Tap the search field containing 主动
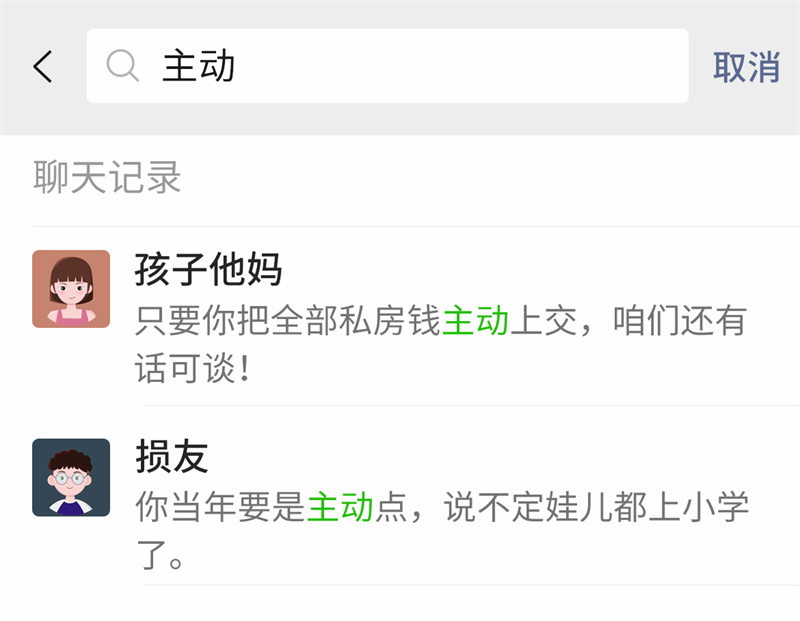 [400, 66]
